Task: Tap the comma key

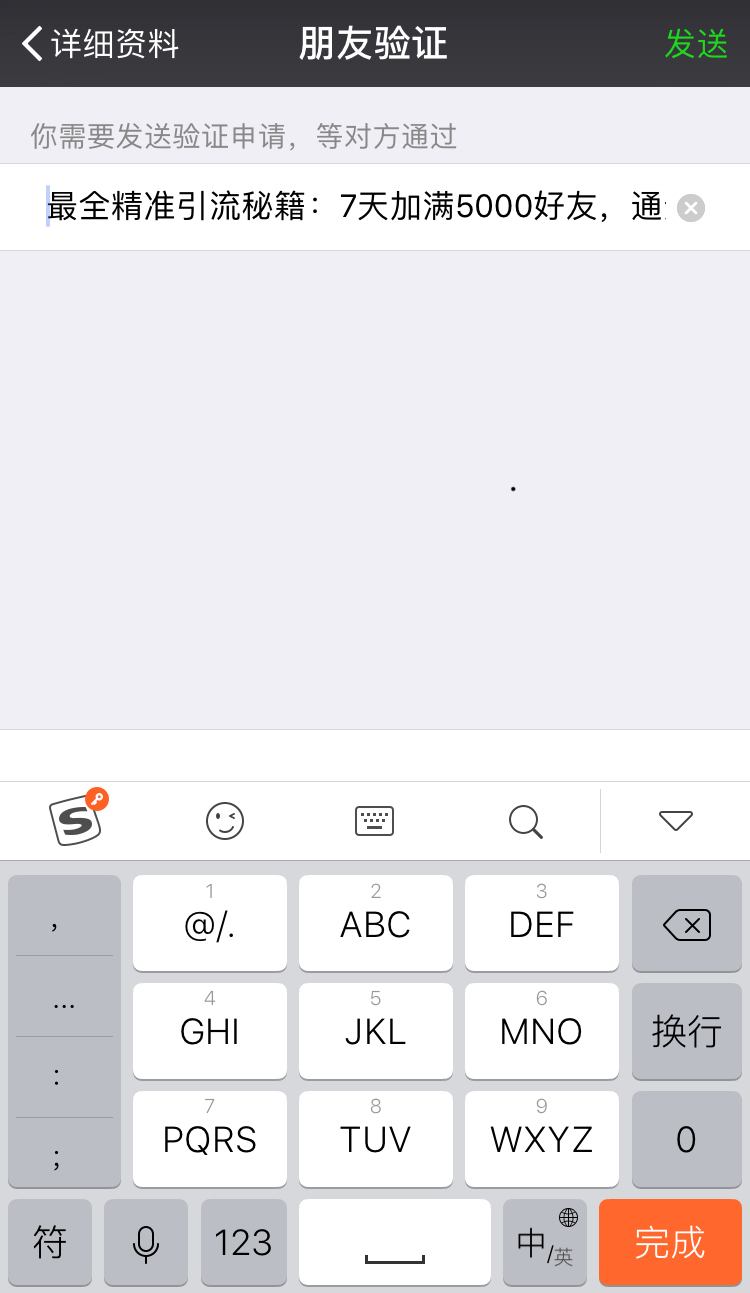Action: point(64,916)
